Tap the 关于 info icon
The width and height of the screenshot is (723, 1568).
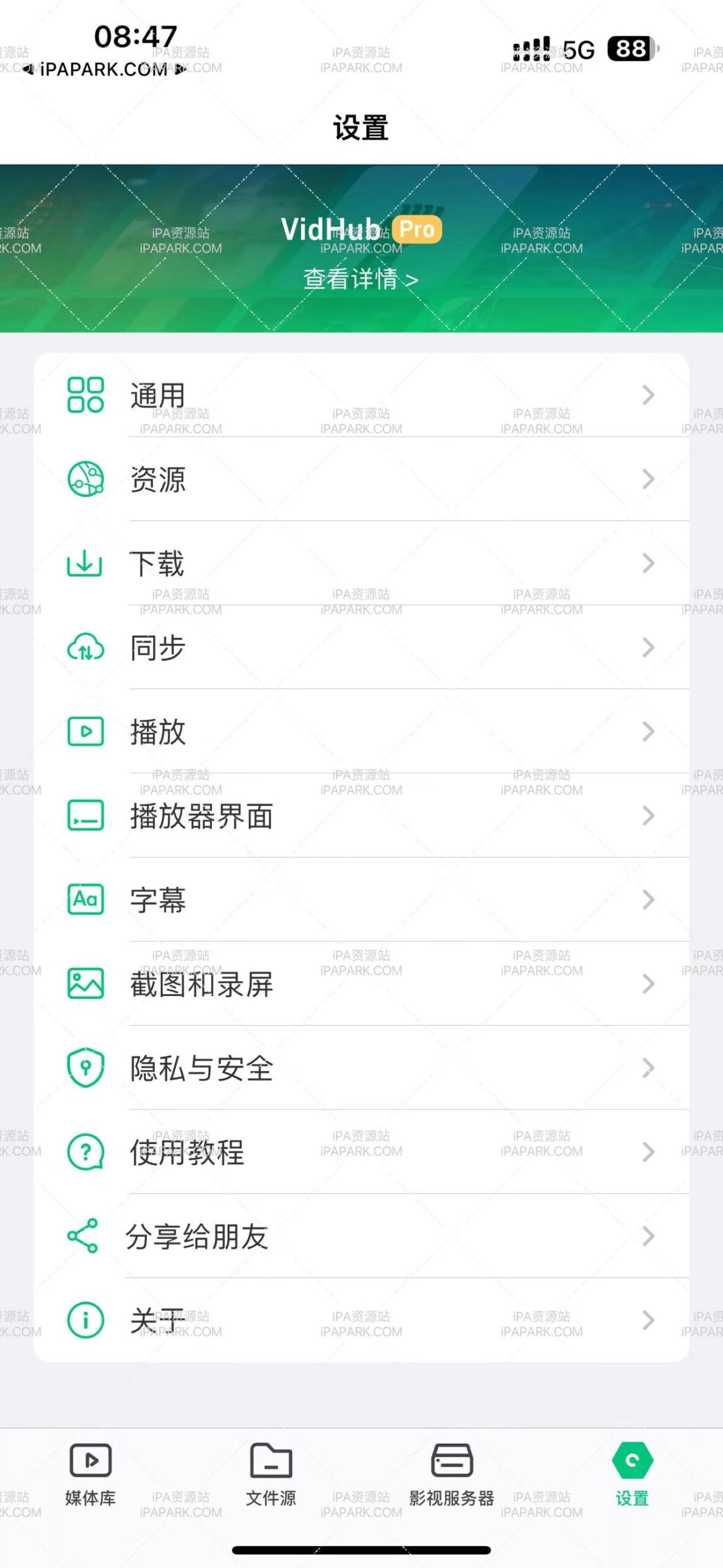point(86,1318)
